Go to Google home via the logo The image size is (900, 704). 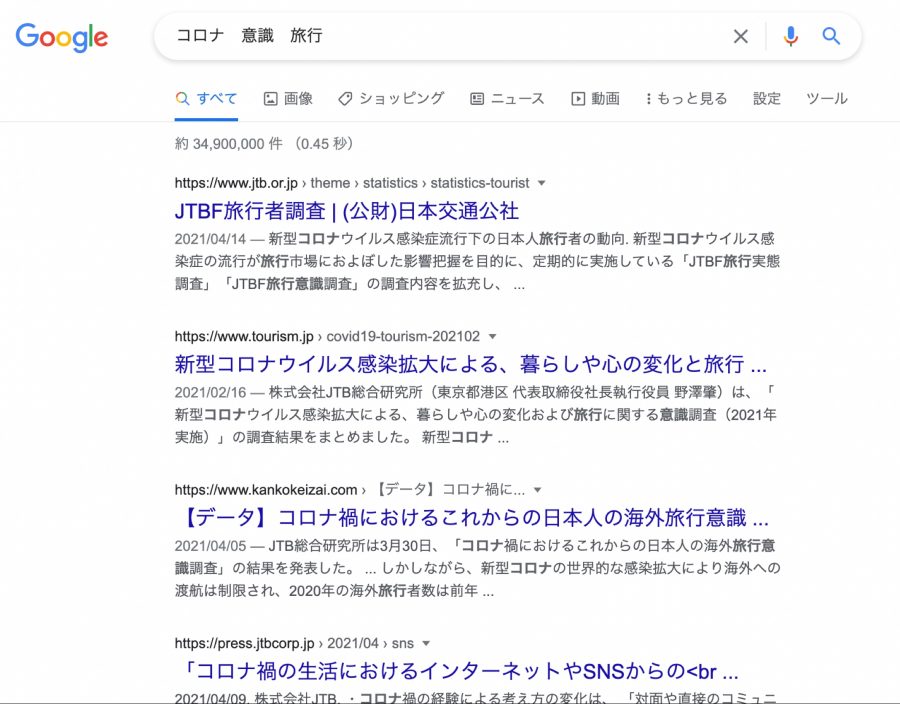click(62, 38)
